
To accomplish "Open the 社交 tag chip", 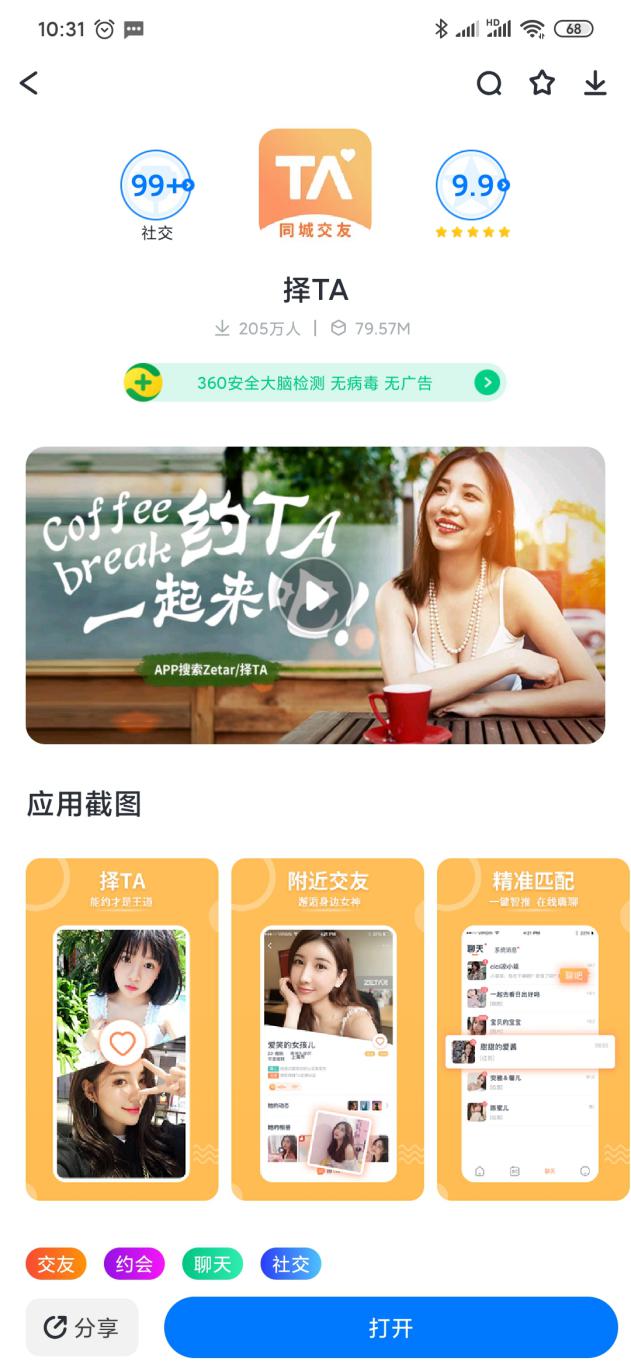I will [x=291, y=1264].
